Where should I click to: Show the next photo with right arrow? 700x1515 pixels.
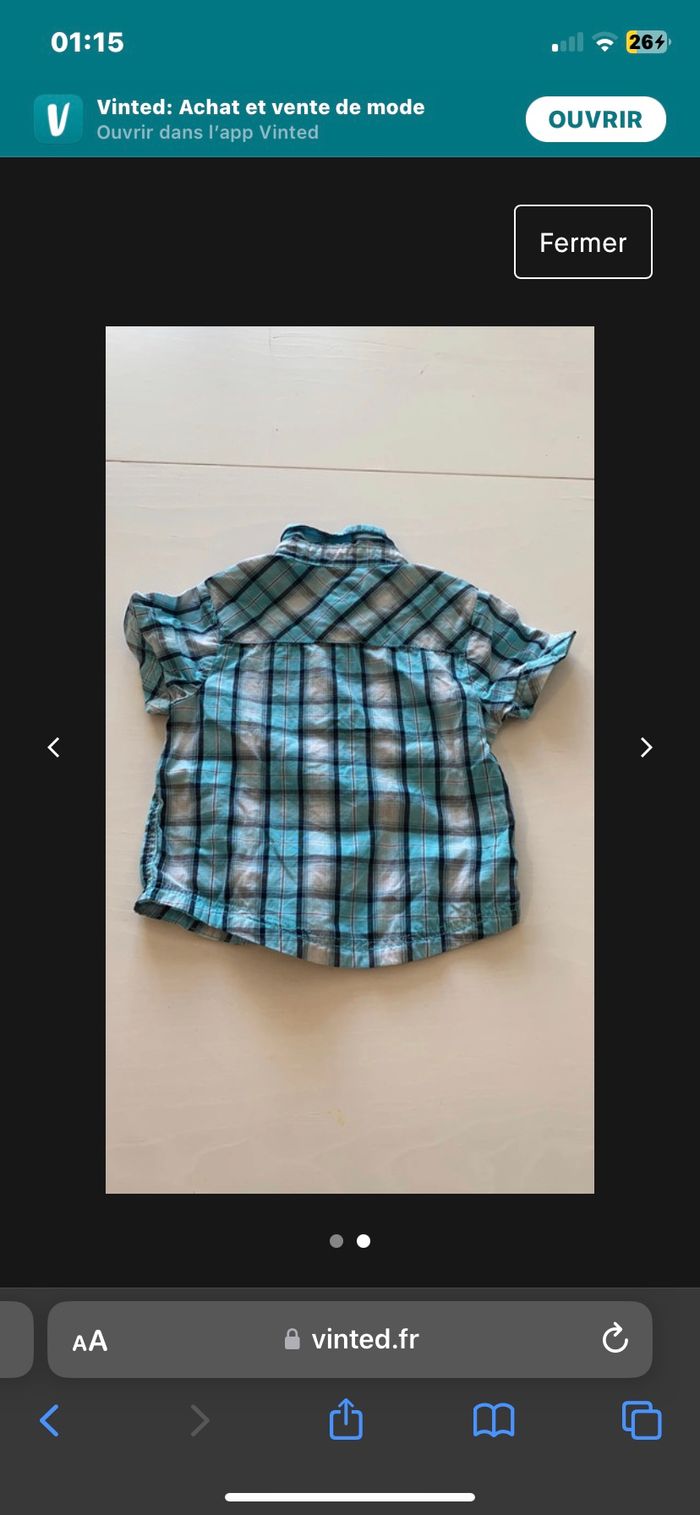click(x=646, y=747)
